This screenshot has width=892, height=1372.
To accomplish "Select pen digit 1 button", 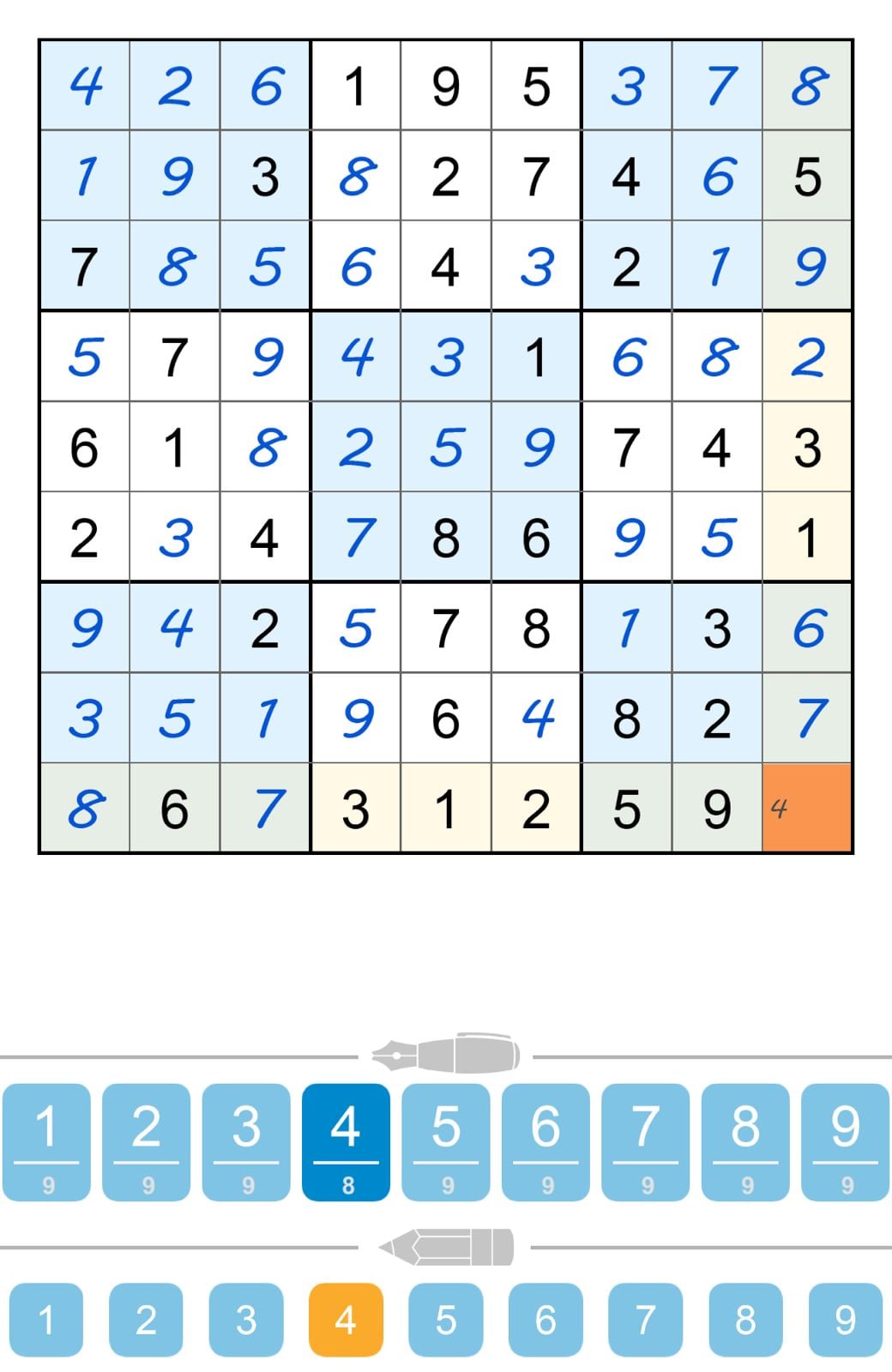I will 46,1141.
